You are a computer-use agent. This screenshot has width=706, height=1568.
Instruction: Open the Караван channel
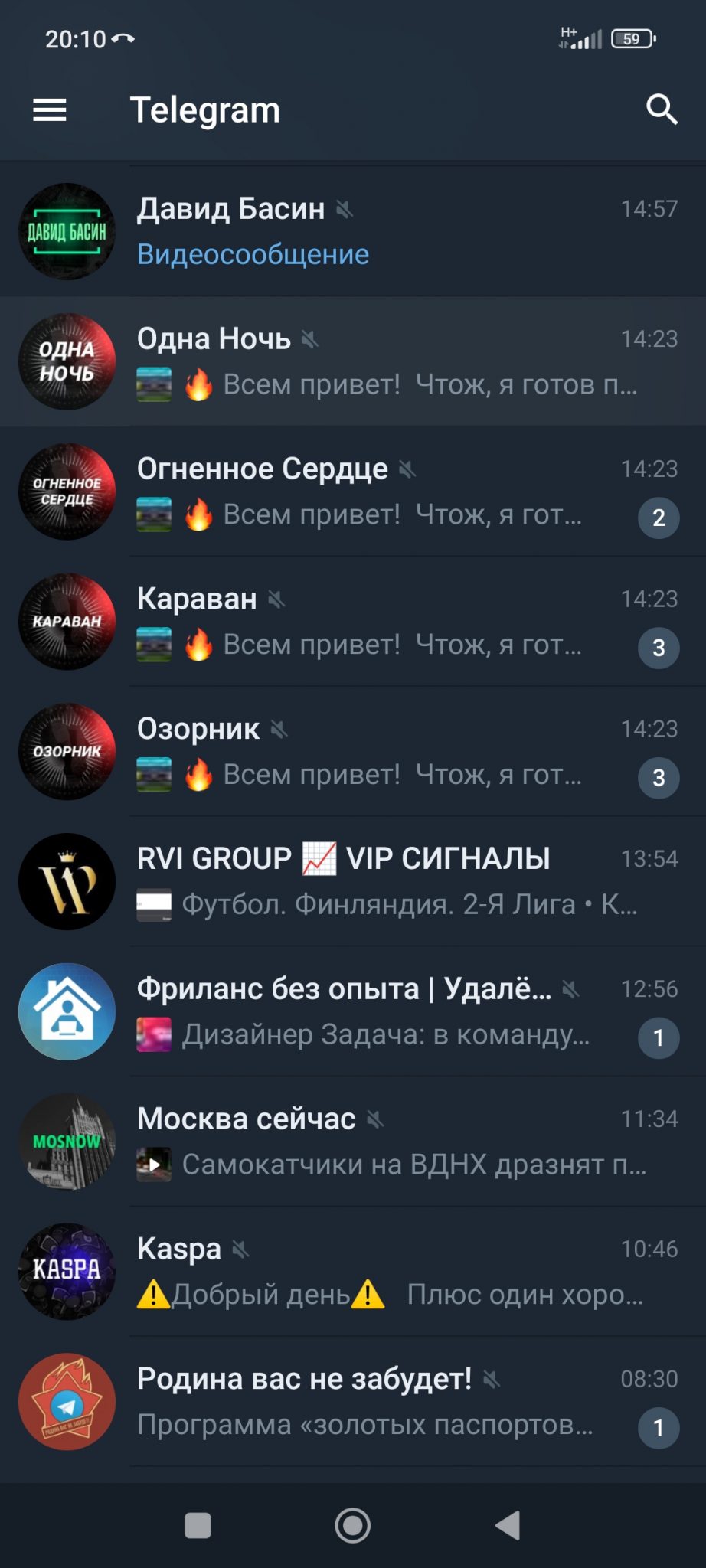(353, 622)
